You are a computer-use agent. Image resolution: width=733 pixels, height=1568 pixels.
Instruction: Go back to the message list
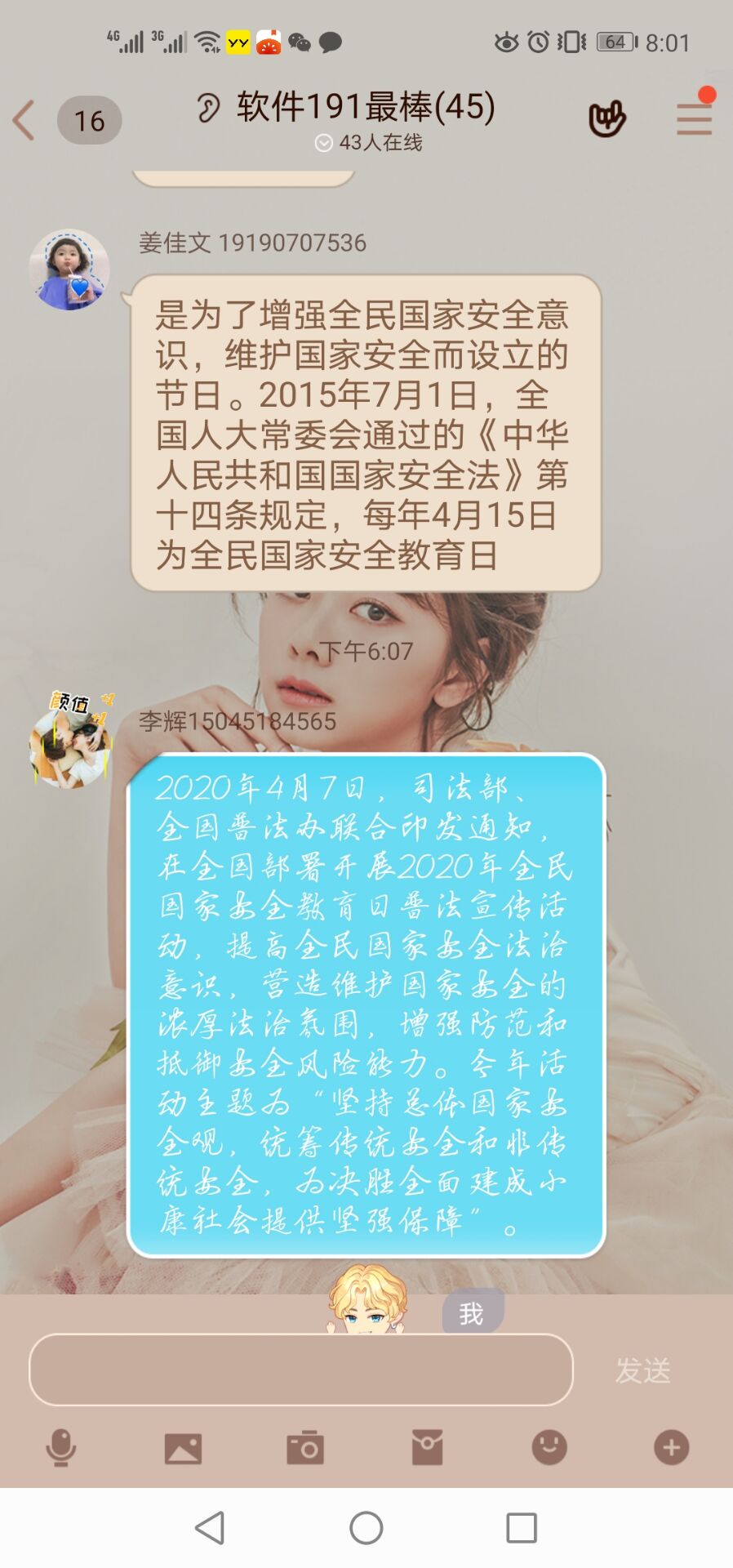coord(24,120)
